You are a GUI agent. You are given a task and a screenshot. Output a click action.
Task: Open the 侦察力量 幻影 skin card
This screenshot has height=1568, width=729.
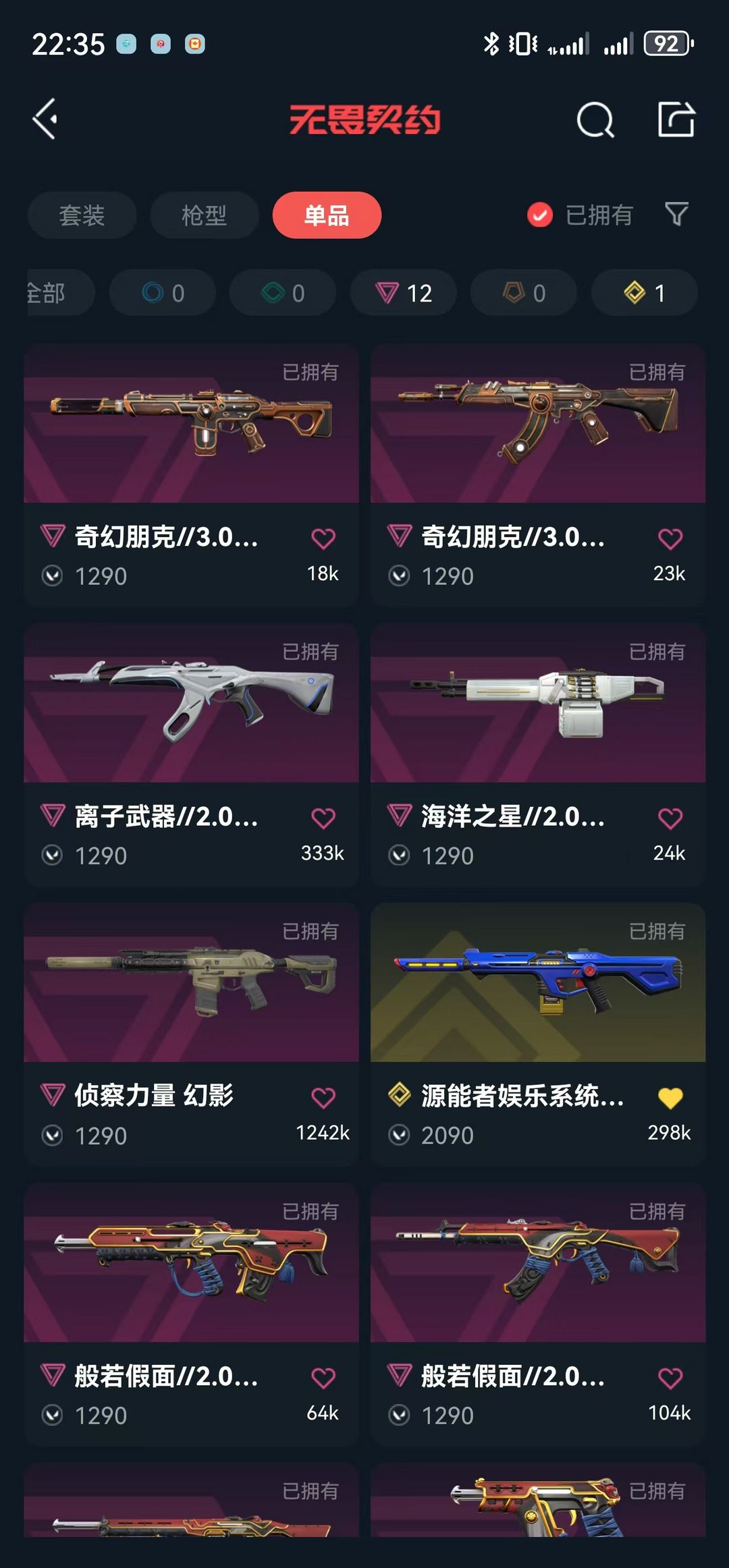191,1035
